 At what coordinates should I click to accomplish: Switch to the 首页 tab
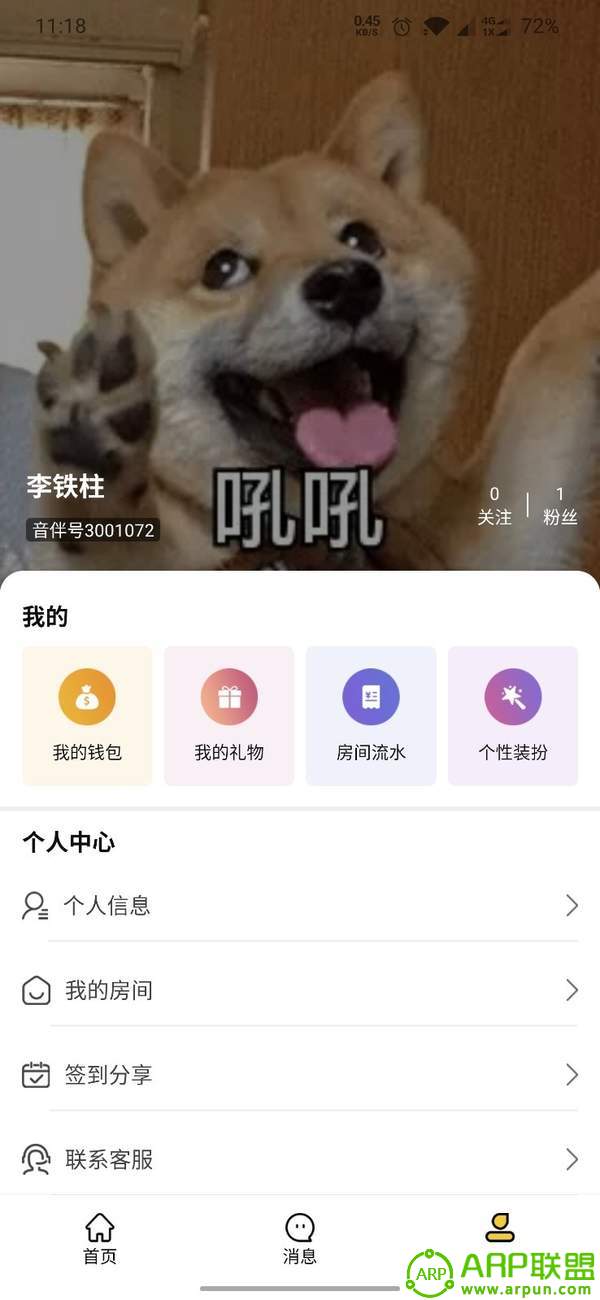tap(100, 1239)
